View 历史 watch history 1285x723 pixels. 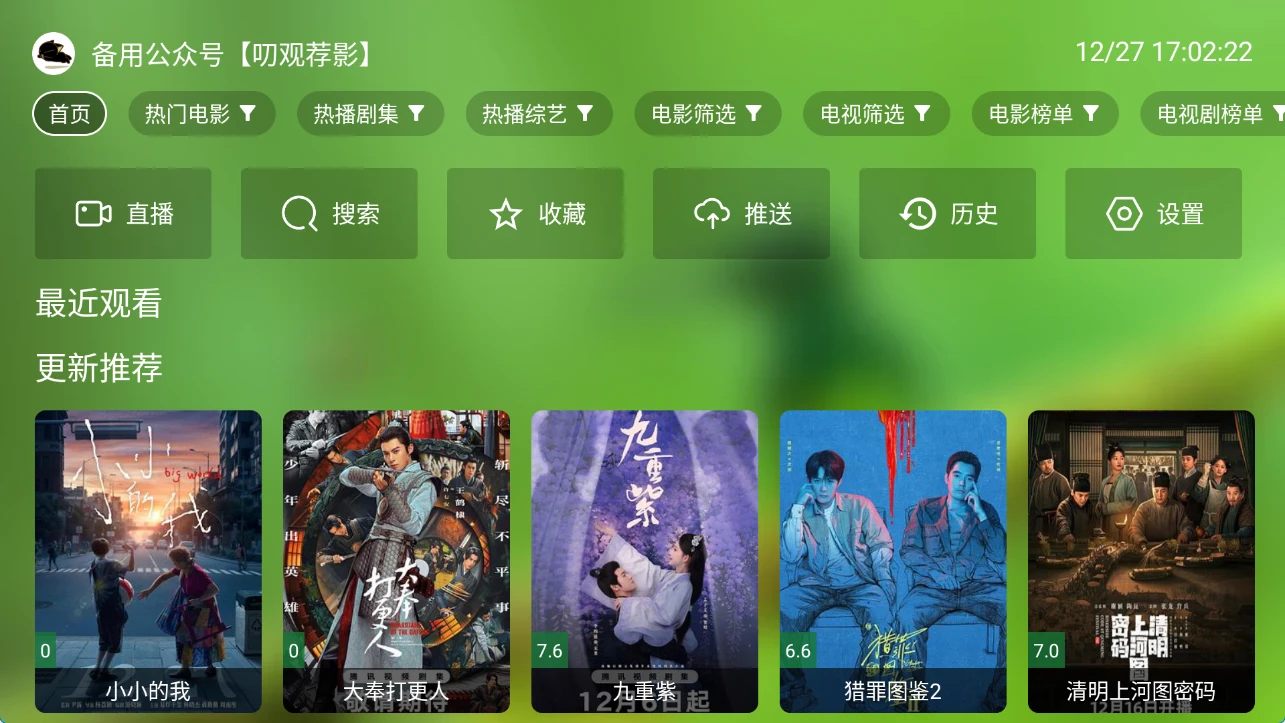(947, 214)
